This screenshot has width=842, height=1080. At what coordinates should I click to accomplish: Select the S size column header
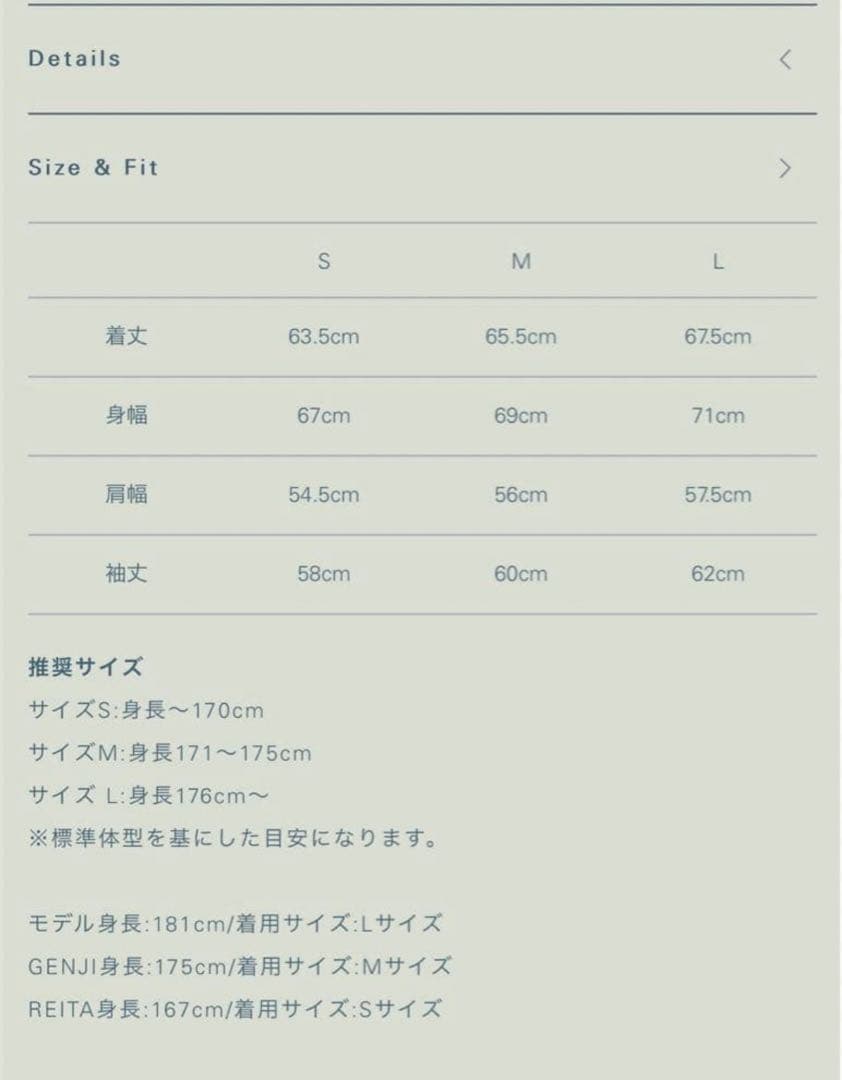click(322, 262)
